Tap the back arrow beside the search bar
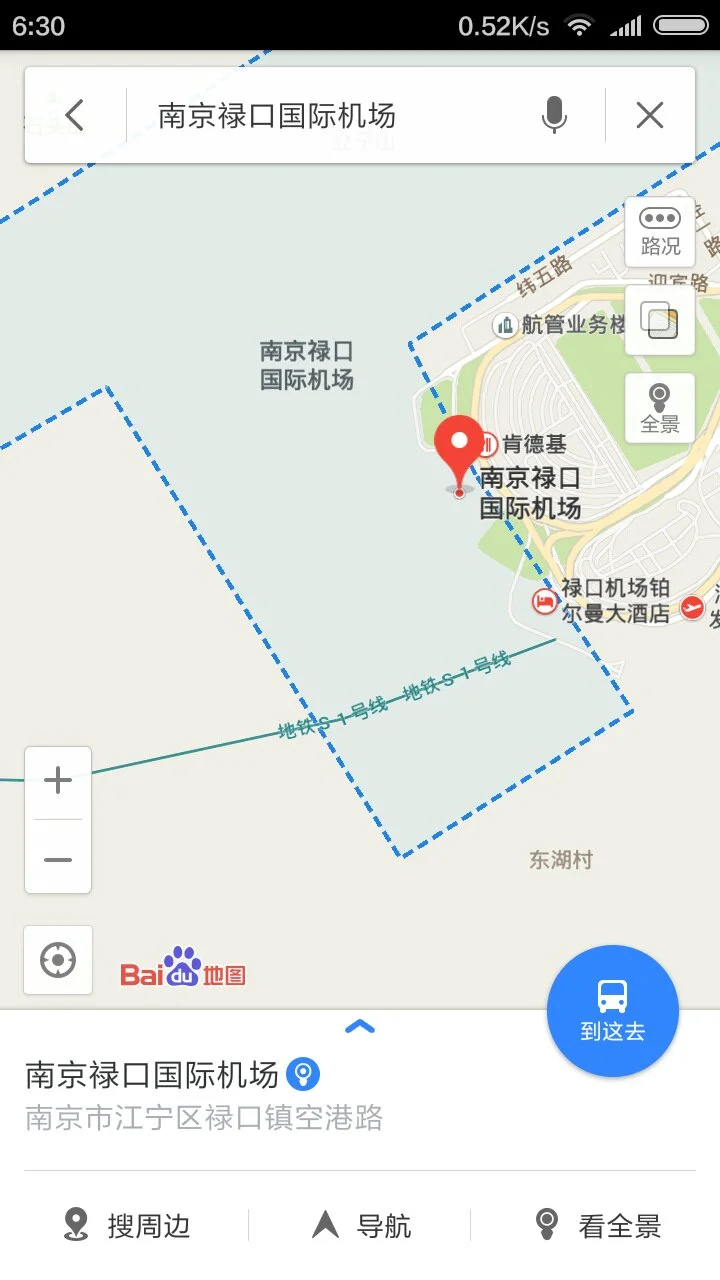The image size is (720, 1280). point(75,114)
